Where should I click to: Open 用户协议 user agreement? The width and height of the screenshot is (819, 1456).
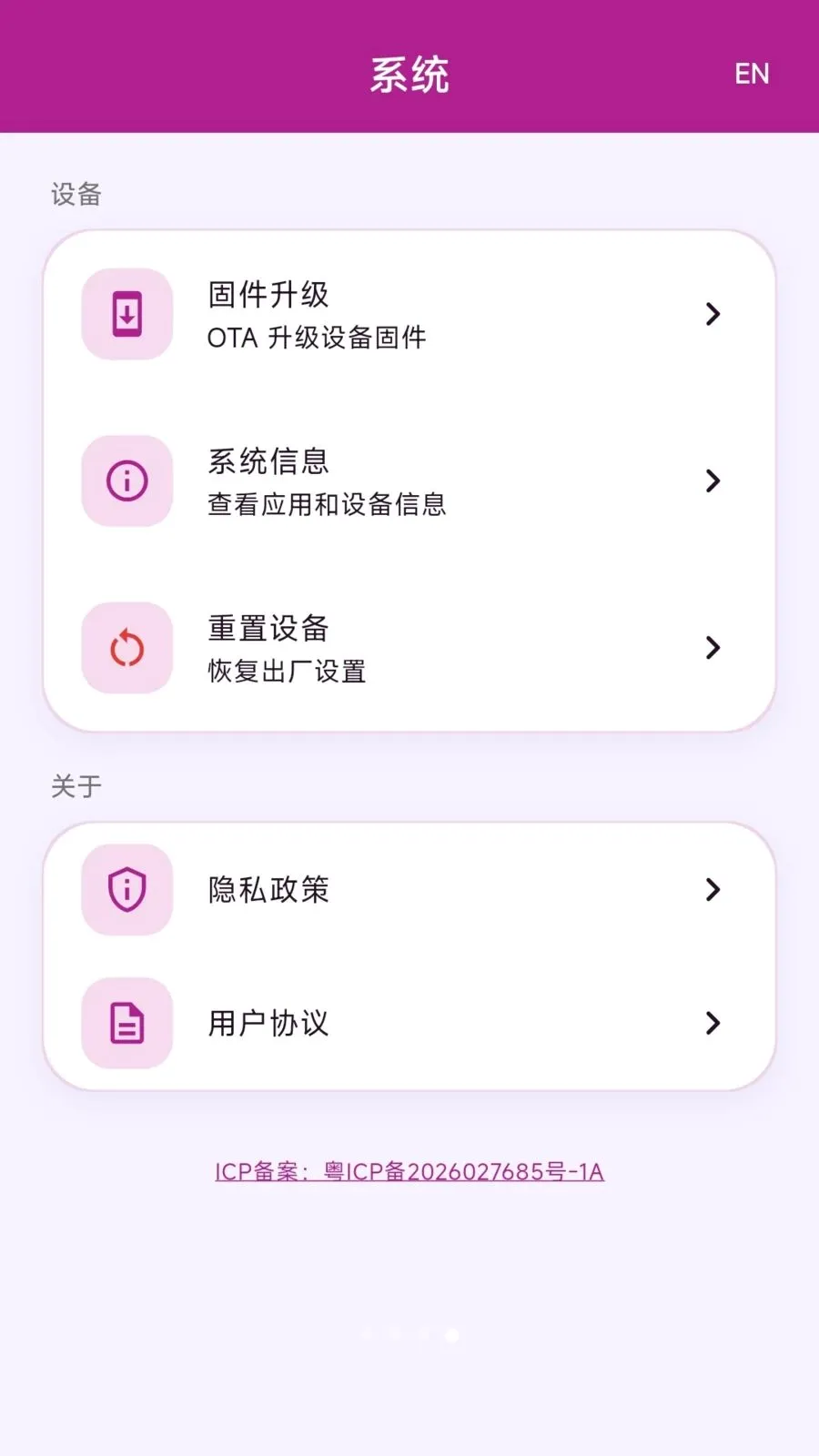pyautogui.click(x=409, y=1023)
